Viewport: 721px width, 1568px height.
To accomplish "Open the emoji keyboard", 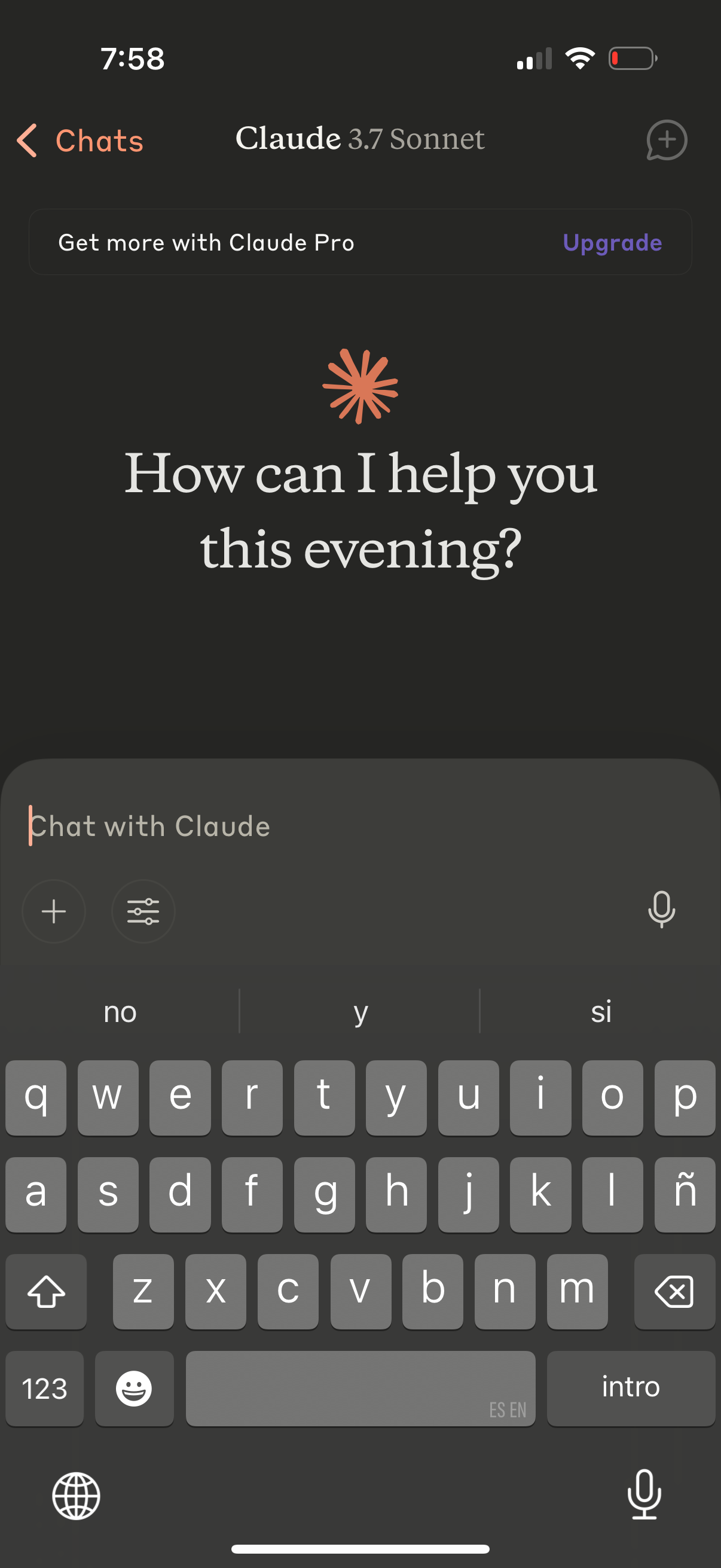I will tap(134, 1389).
